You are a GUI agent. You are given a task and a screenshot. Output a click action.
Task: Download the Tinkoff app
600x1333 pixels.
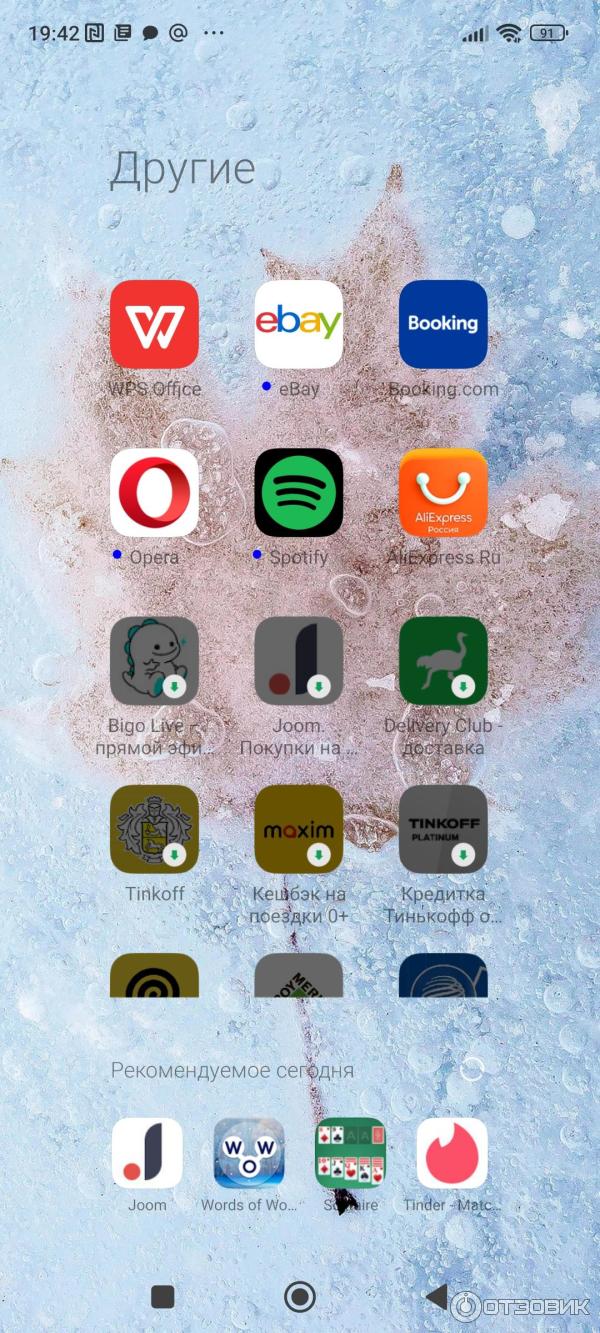(x=154, y=828)
